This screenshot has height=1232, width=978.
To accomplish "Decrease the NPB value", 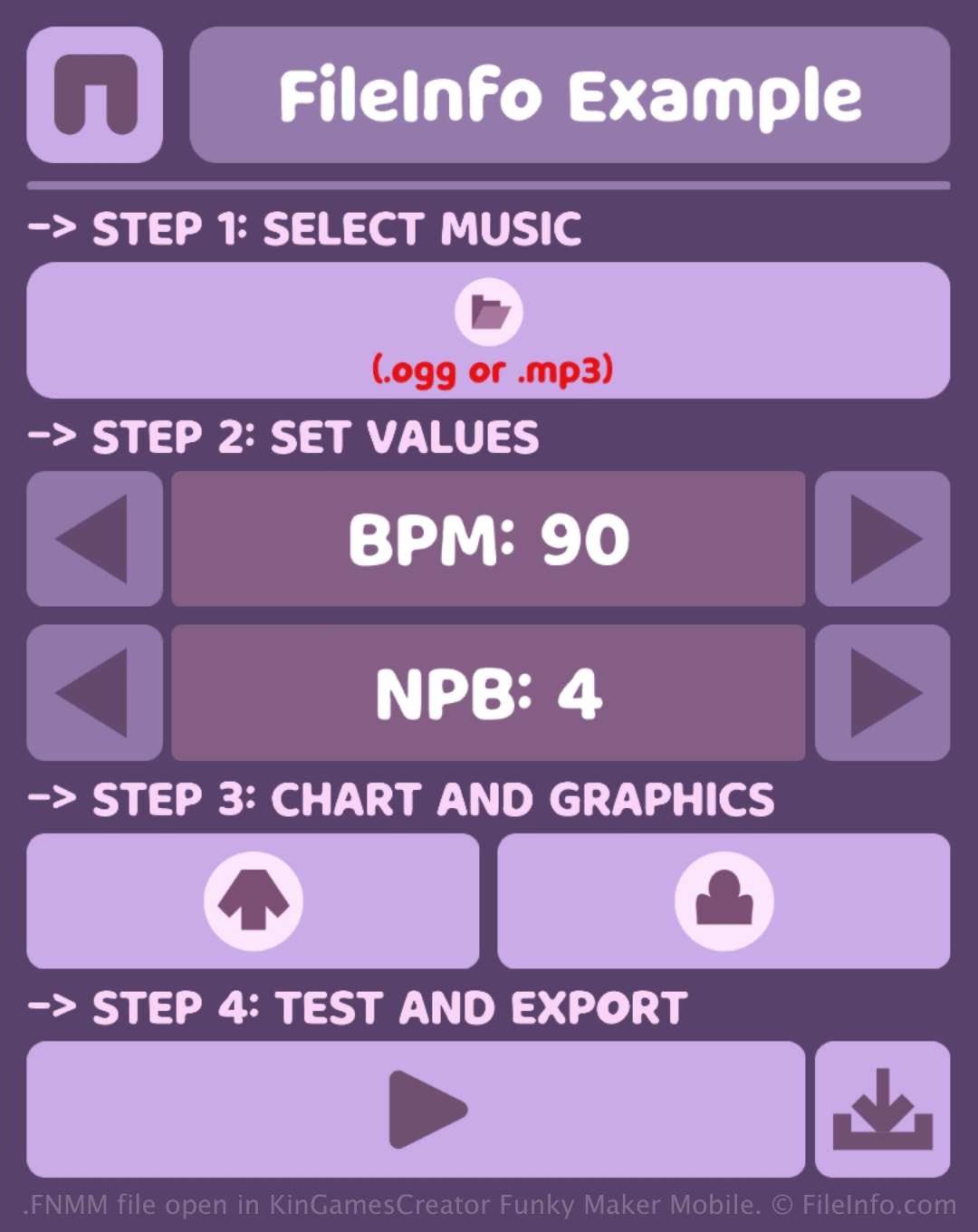I will tap(95, 693).
